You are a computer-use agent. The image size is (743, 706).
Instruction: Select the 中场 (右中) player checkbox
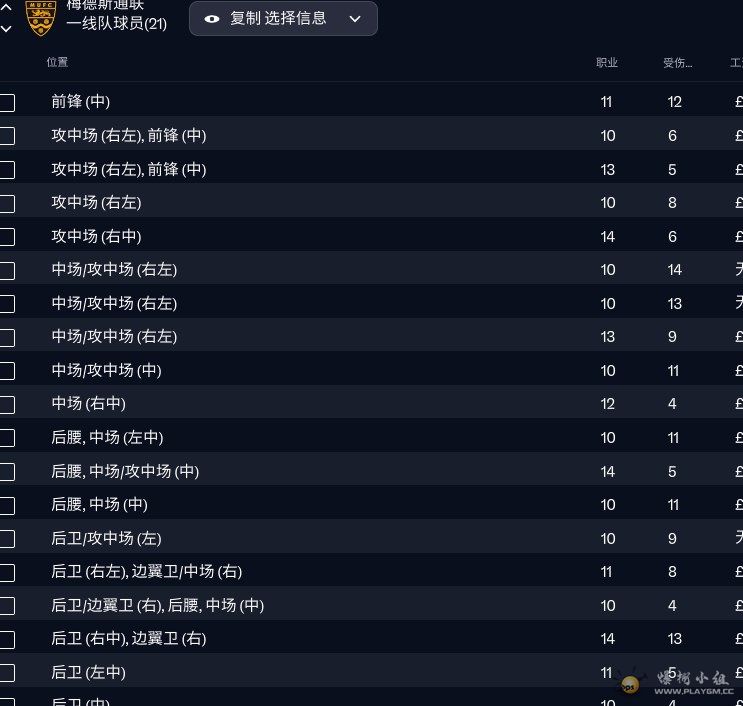point(7,404)
